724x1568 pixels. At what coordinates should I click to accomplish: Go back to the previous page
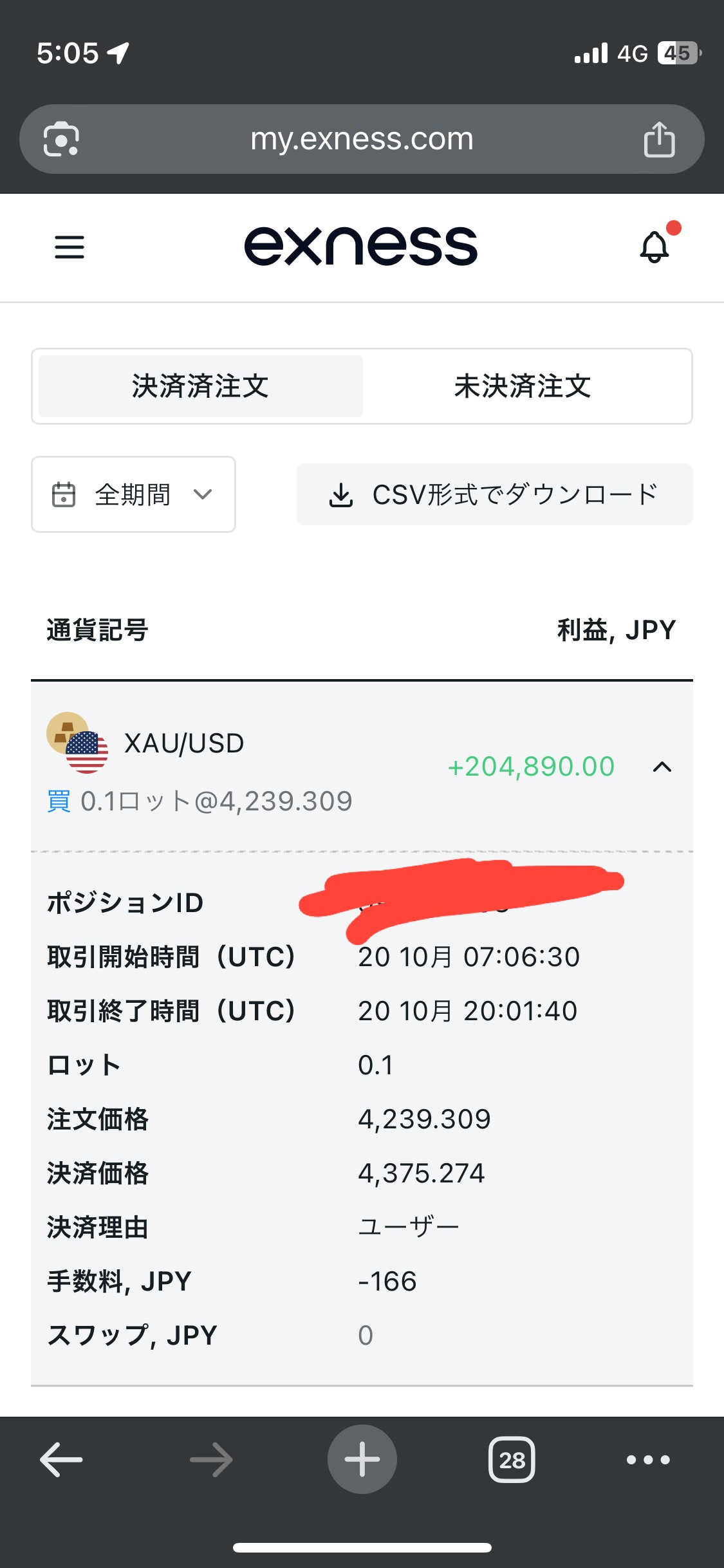(62, 1459)
